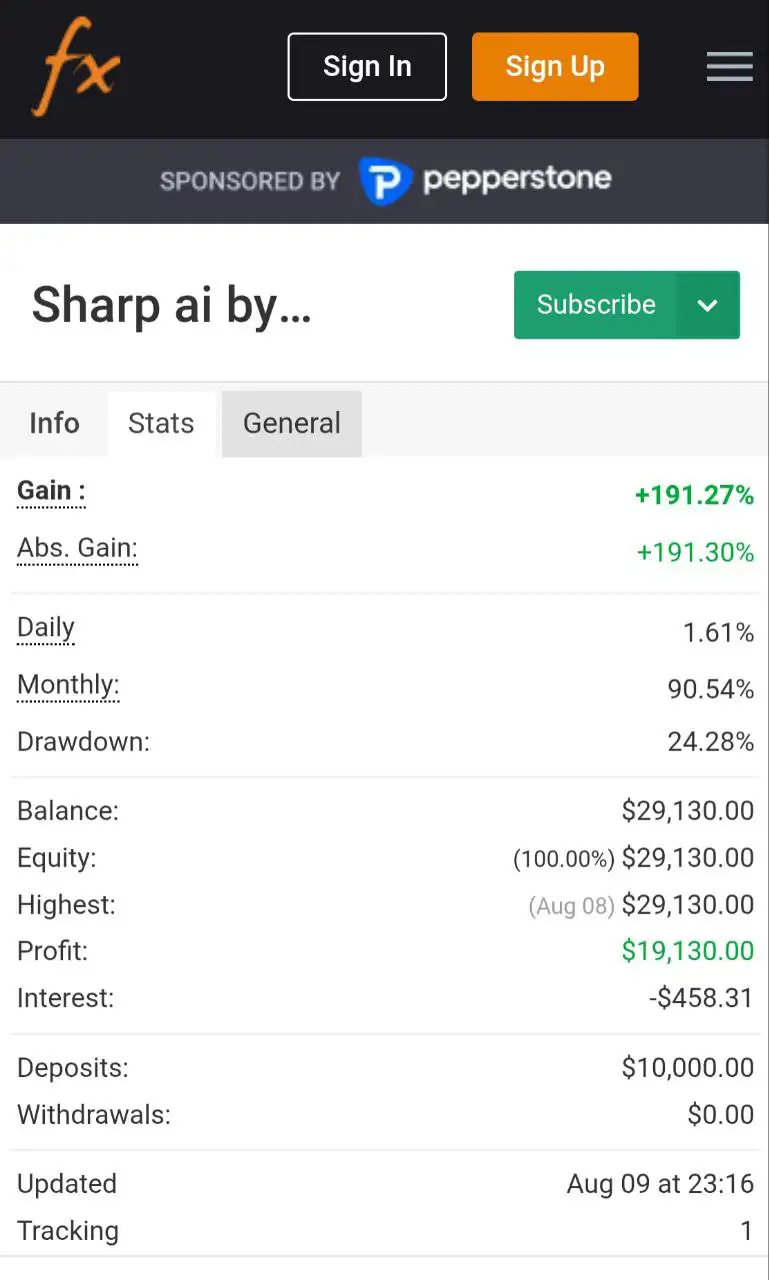Screen dimensions: 769x1280
Task: Click the Drawdown percentage value
Action: (x=711, y=741)
